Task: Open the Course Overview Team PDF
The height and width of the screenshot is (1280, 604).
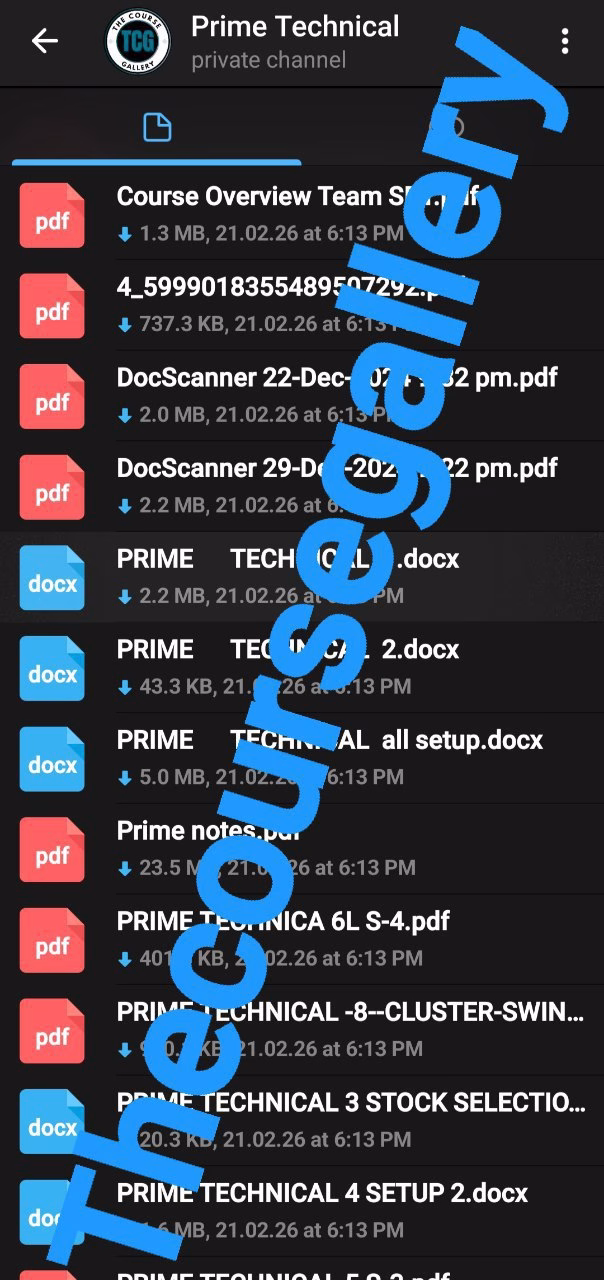Action: tap(300, 214)
